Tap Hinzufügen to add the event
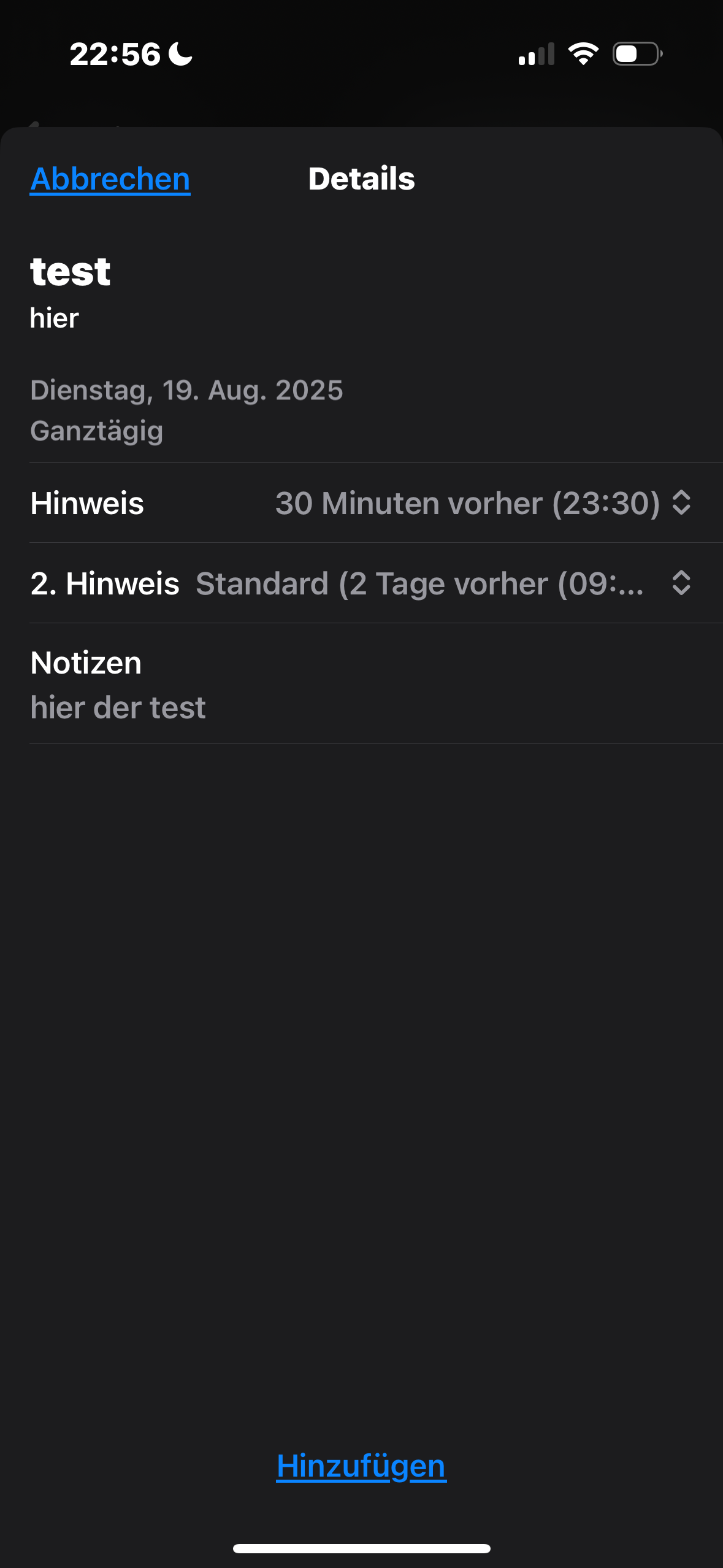The height and width of the screenshot is (1568, 723). point(361,1466)
